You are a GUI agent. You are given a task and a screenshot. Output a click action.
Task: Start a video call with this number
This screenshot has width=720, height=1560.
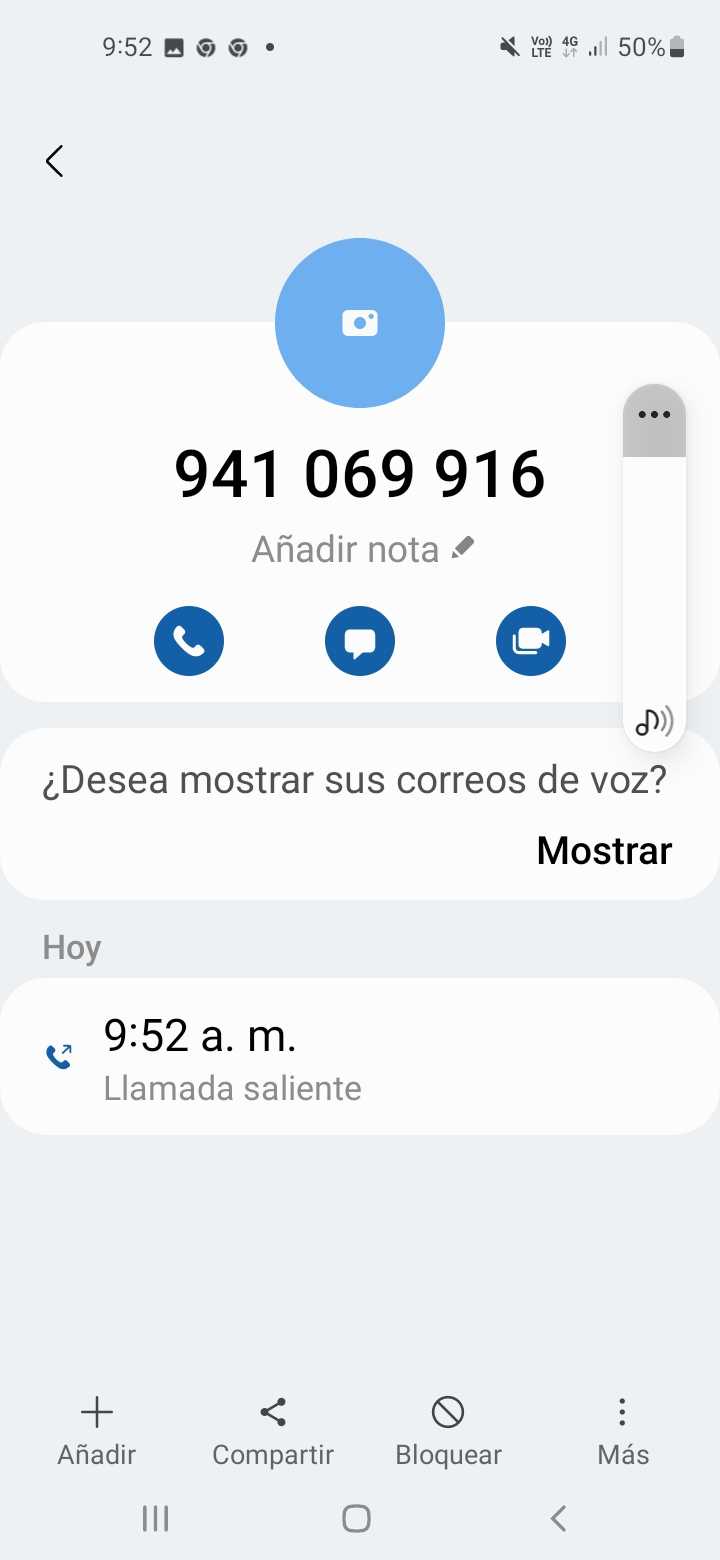pyautogui.click(x=531, y=641)
